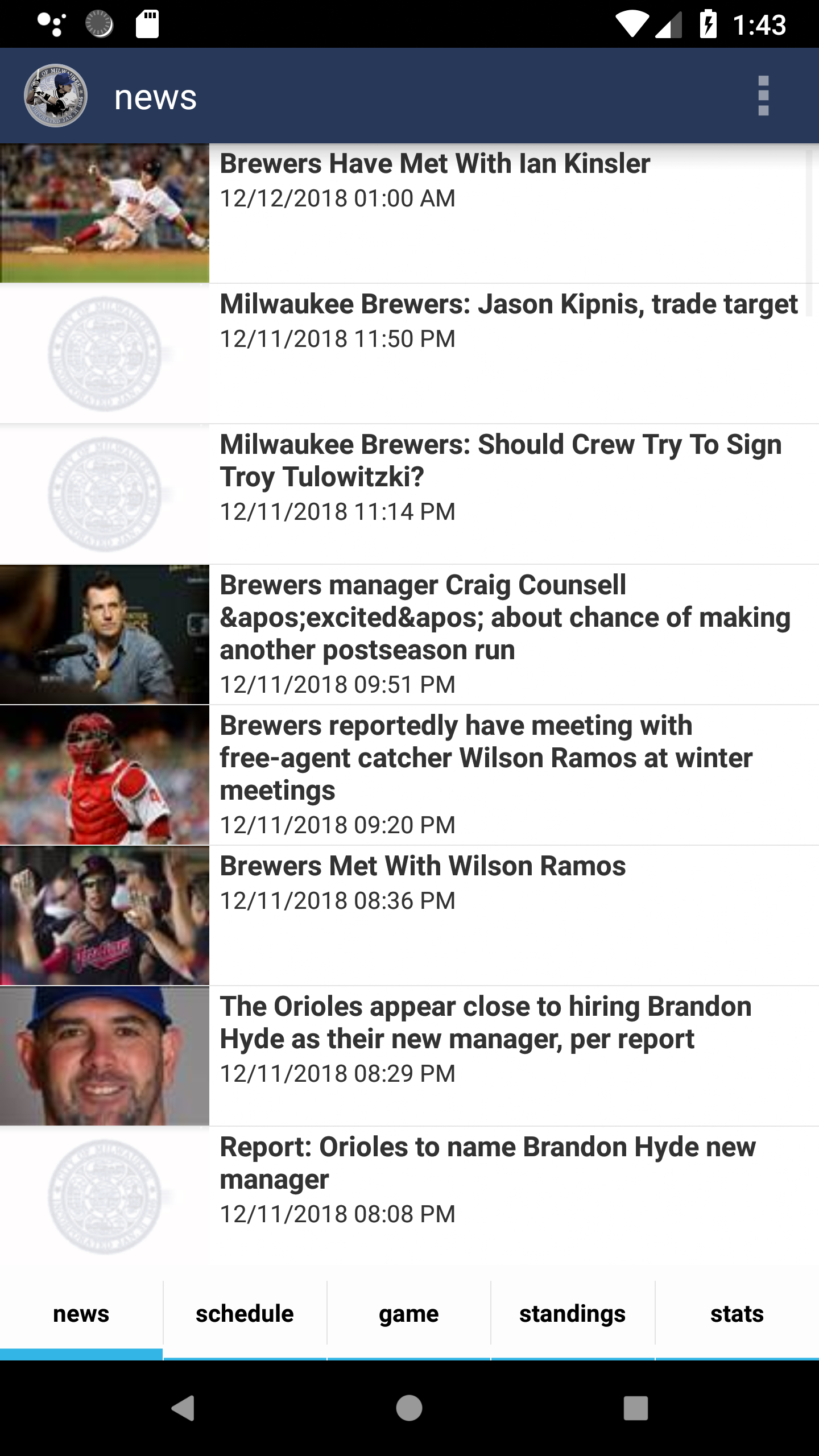819x1456 pixels.
Task: Go to the game tab
Action: coord(409,1315)
